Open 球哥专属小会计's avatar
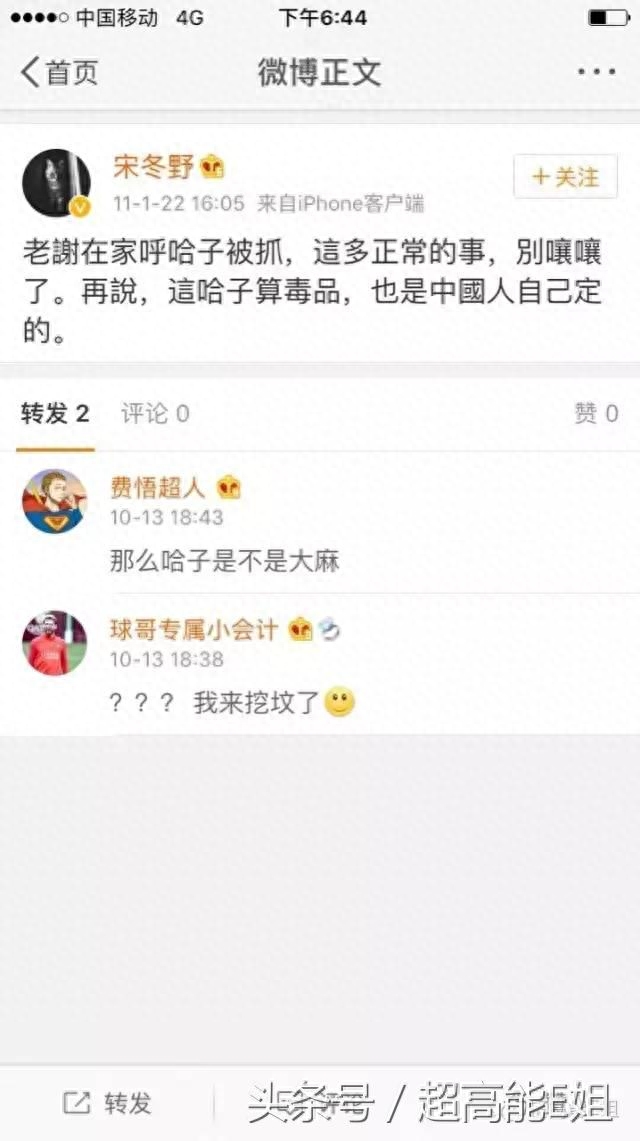This screenshot has width=640, height=1141. point(55,643)
